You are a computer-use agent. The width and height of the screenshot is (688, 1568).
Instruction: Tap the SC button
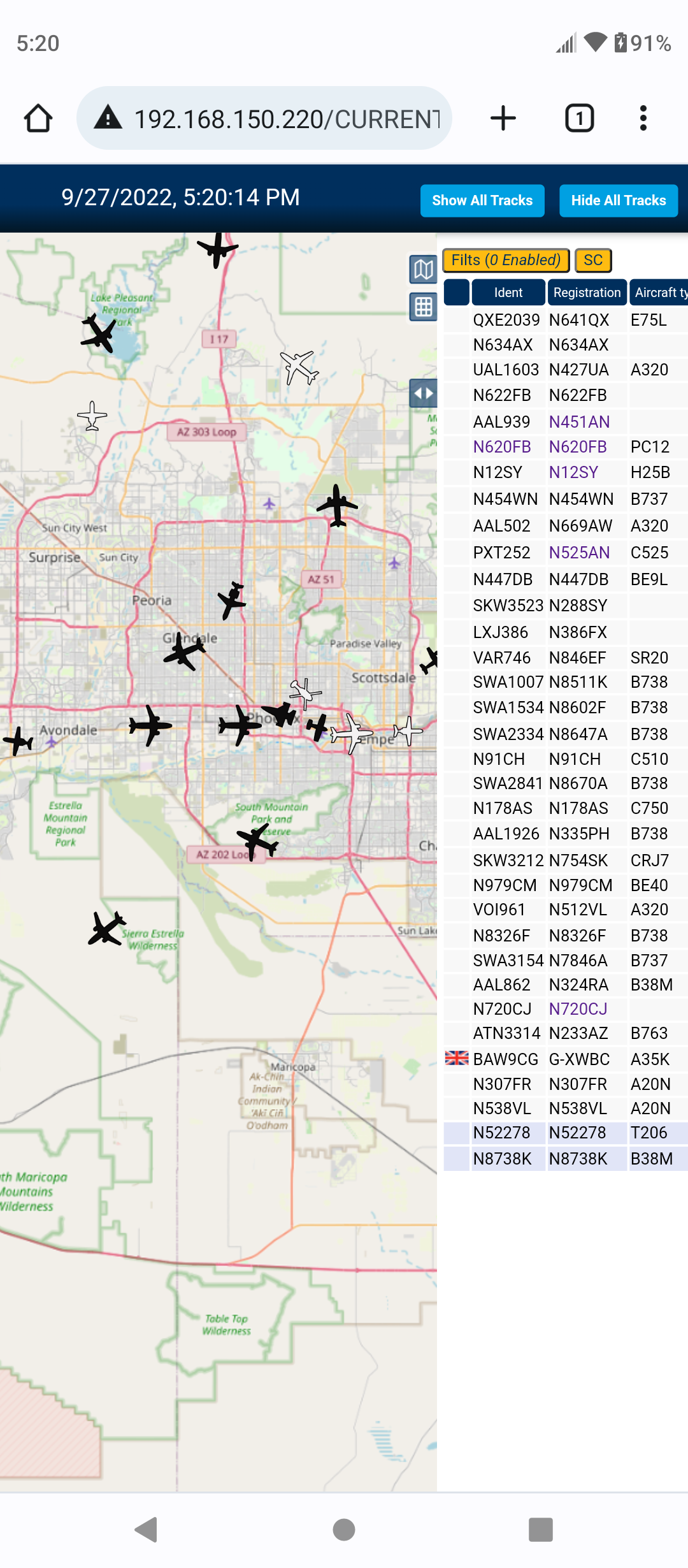click(593, 260)
